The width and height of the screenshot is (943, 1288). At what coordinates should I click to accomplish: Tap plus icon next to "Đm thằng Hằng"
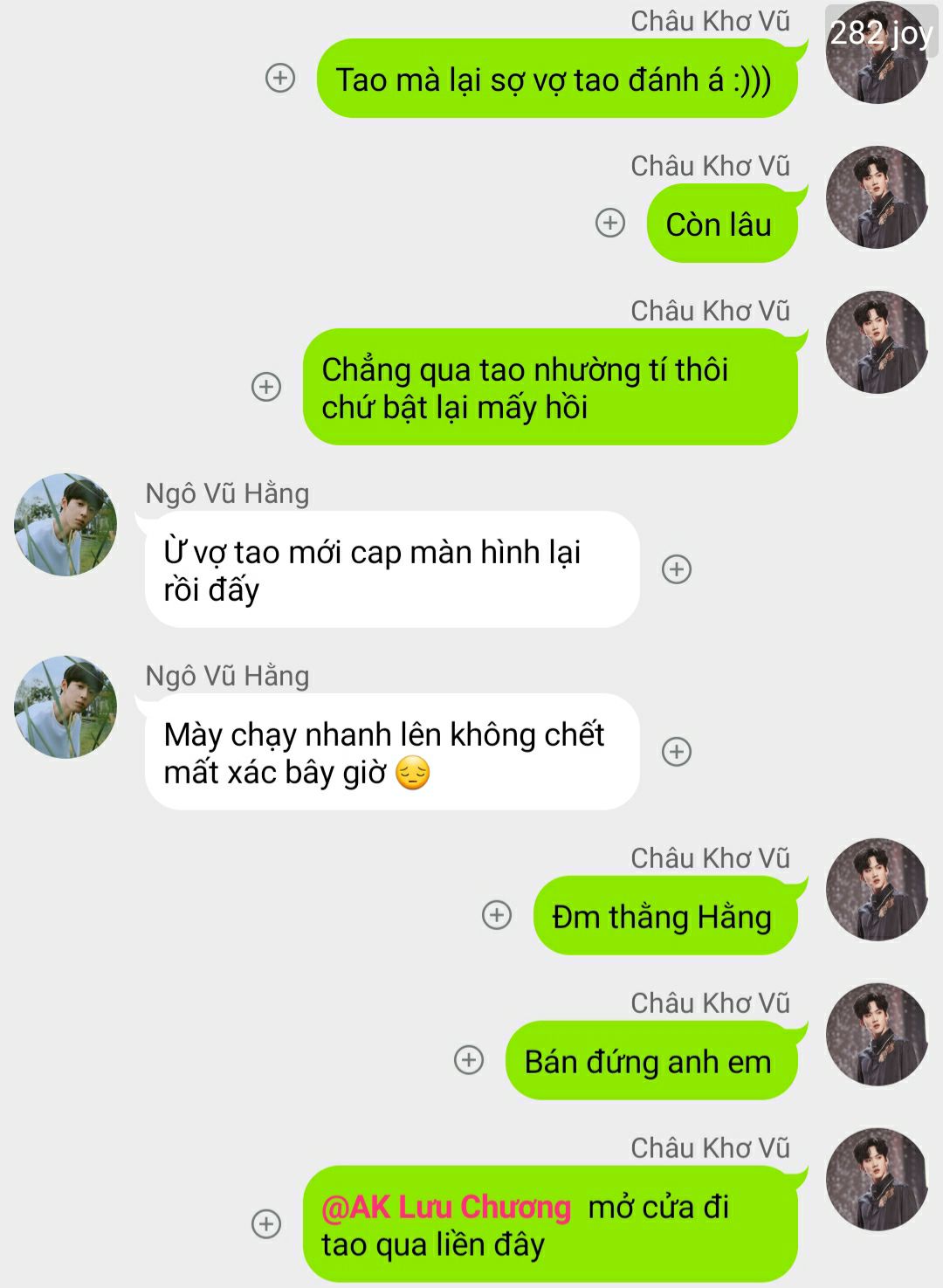[x=497, y=915]
